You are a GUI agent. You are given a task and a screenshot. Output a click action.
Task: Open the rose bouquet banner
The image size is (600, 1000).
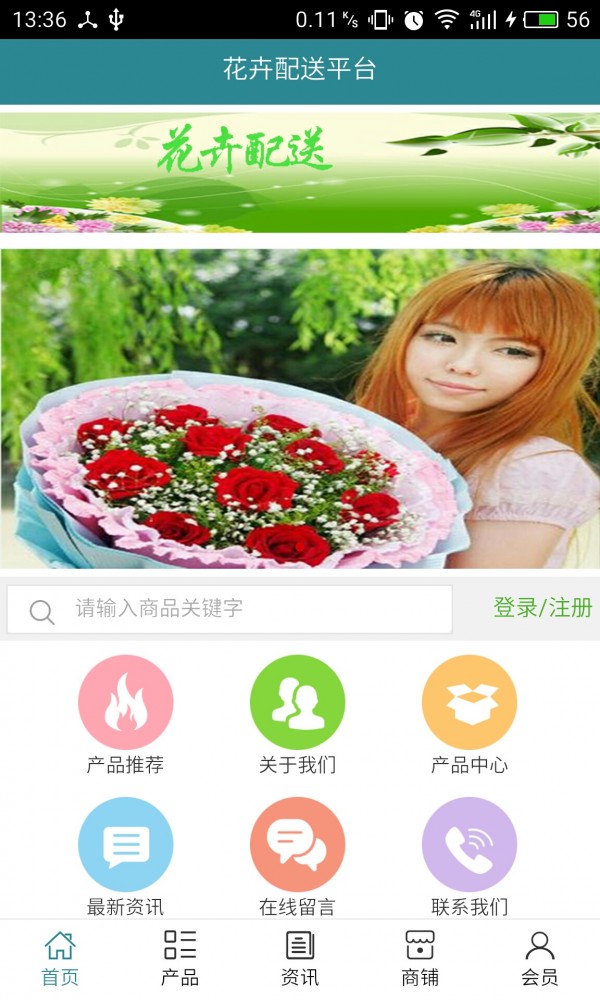pyautogui.click(x=300, y=408)
